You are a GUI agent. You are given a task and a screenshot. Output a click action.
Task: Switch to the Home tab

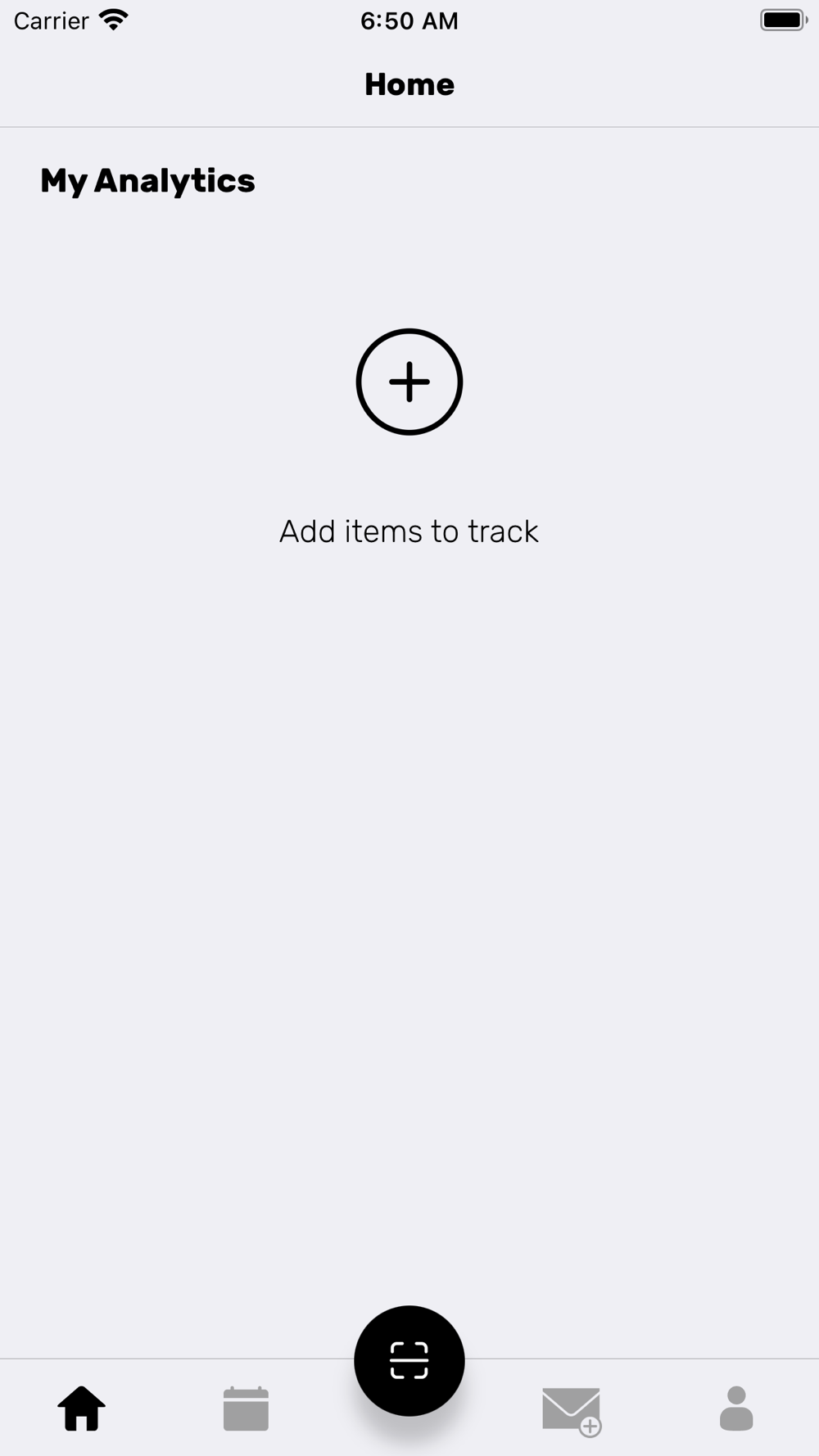click(x=82, y=1409)
